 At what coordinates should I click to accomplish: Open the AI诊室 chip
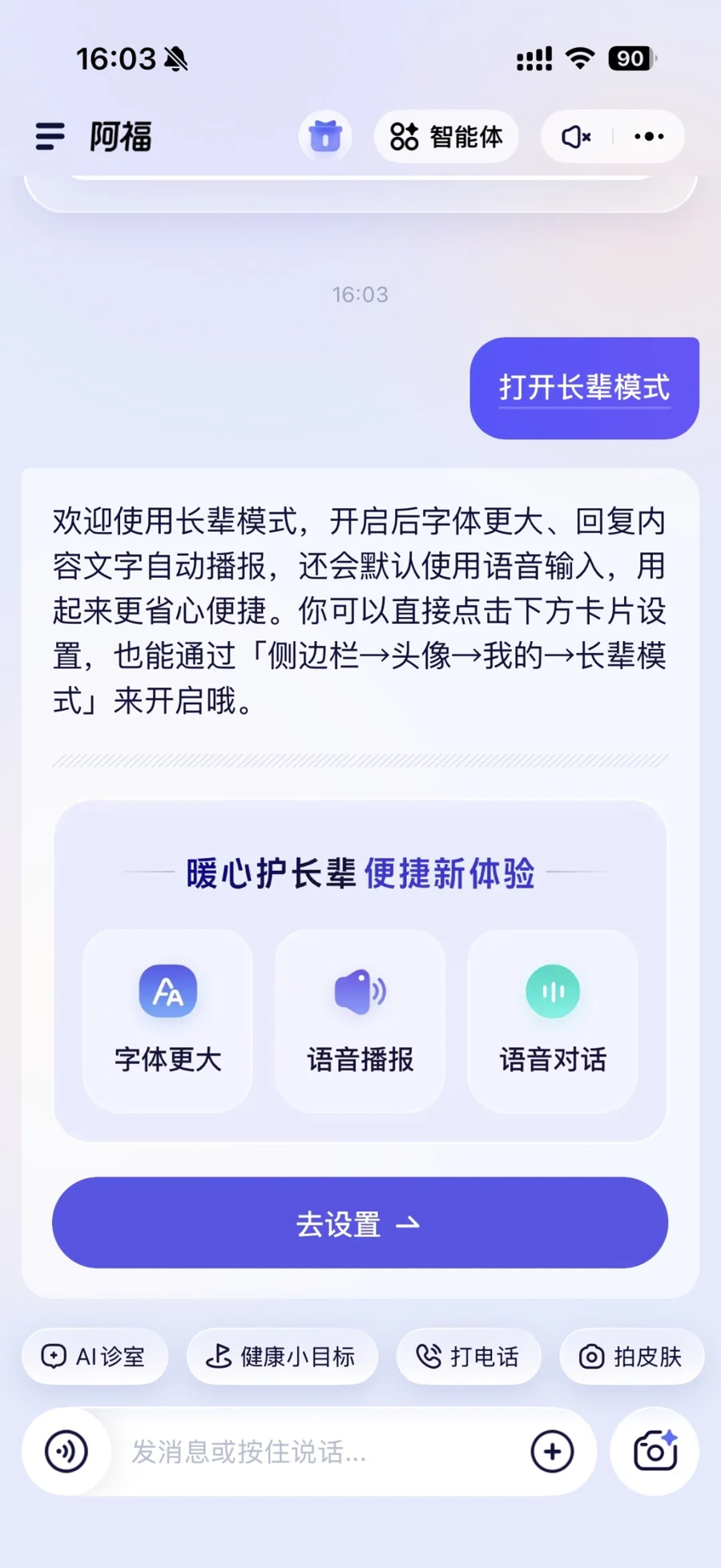point(95,1356)
